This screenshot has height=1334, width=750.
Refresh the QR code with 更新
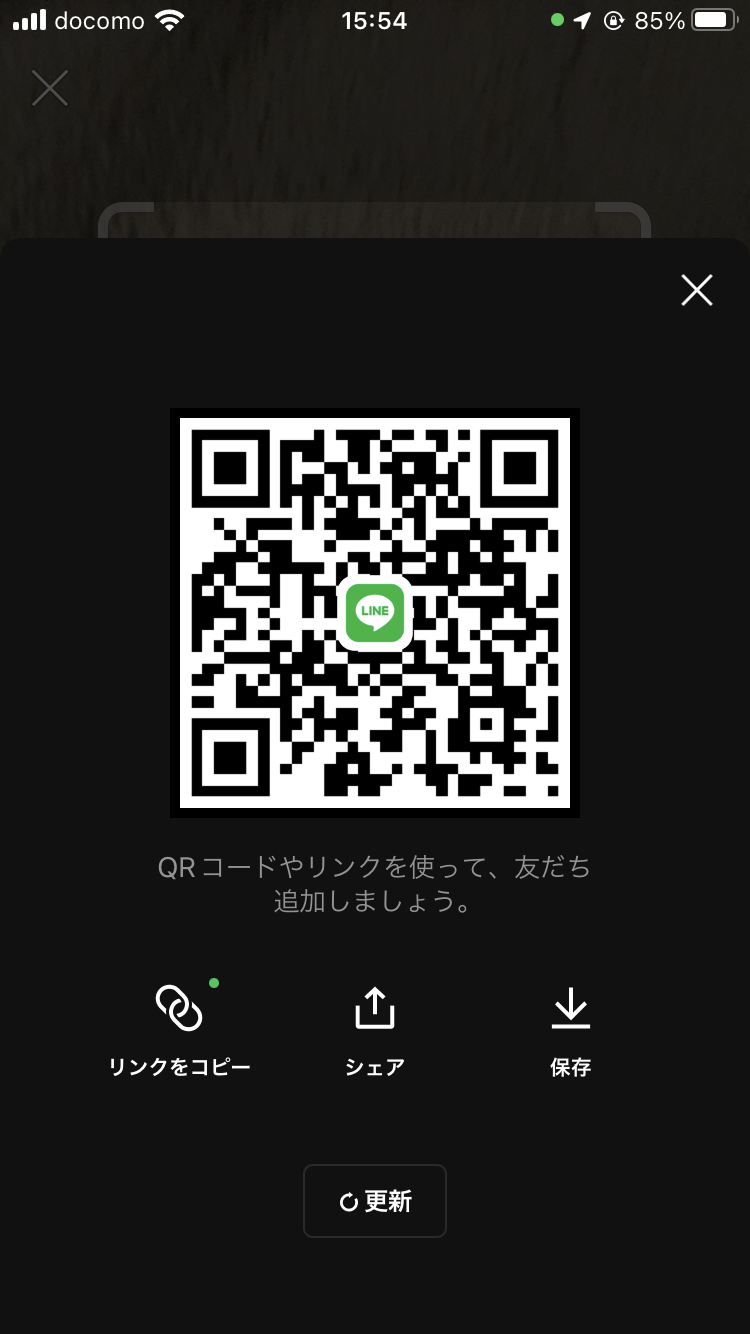375,1201
